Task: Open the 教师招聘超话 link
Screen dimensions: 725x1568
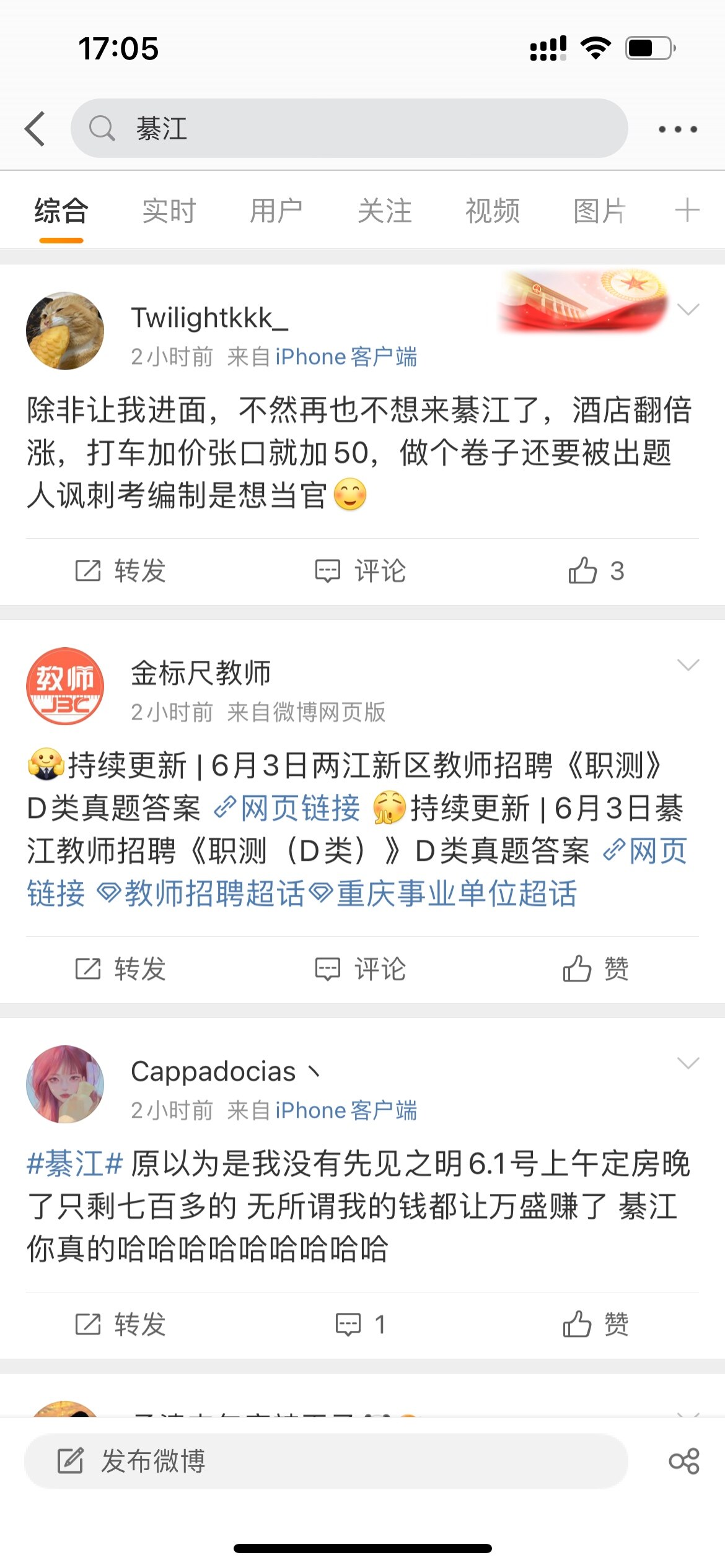Action: [202, 894]
